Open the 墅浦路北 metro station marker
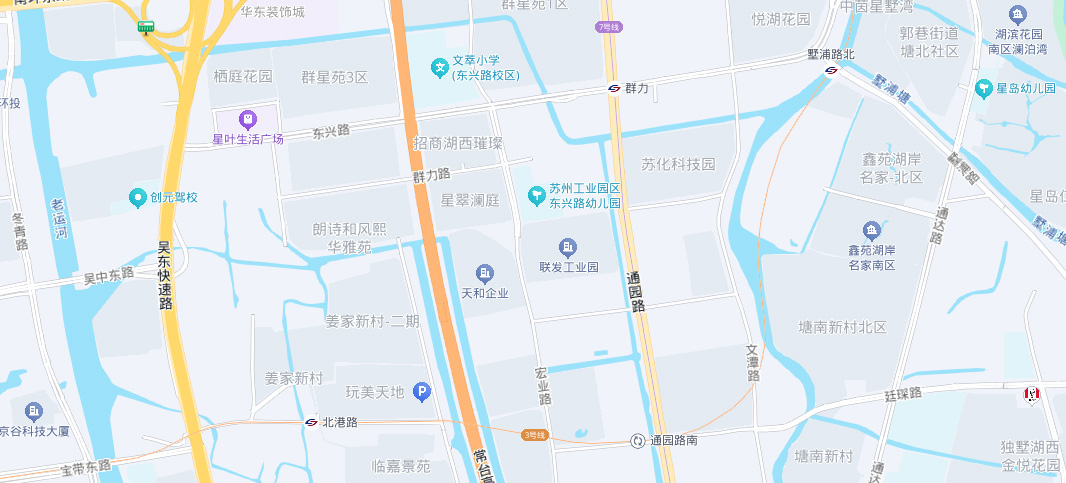Viewport: 1066px width, 483px height. pyautogui.click(x=831, y=70)
